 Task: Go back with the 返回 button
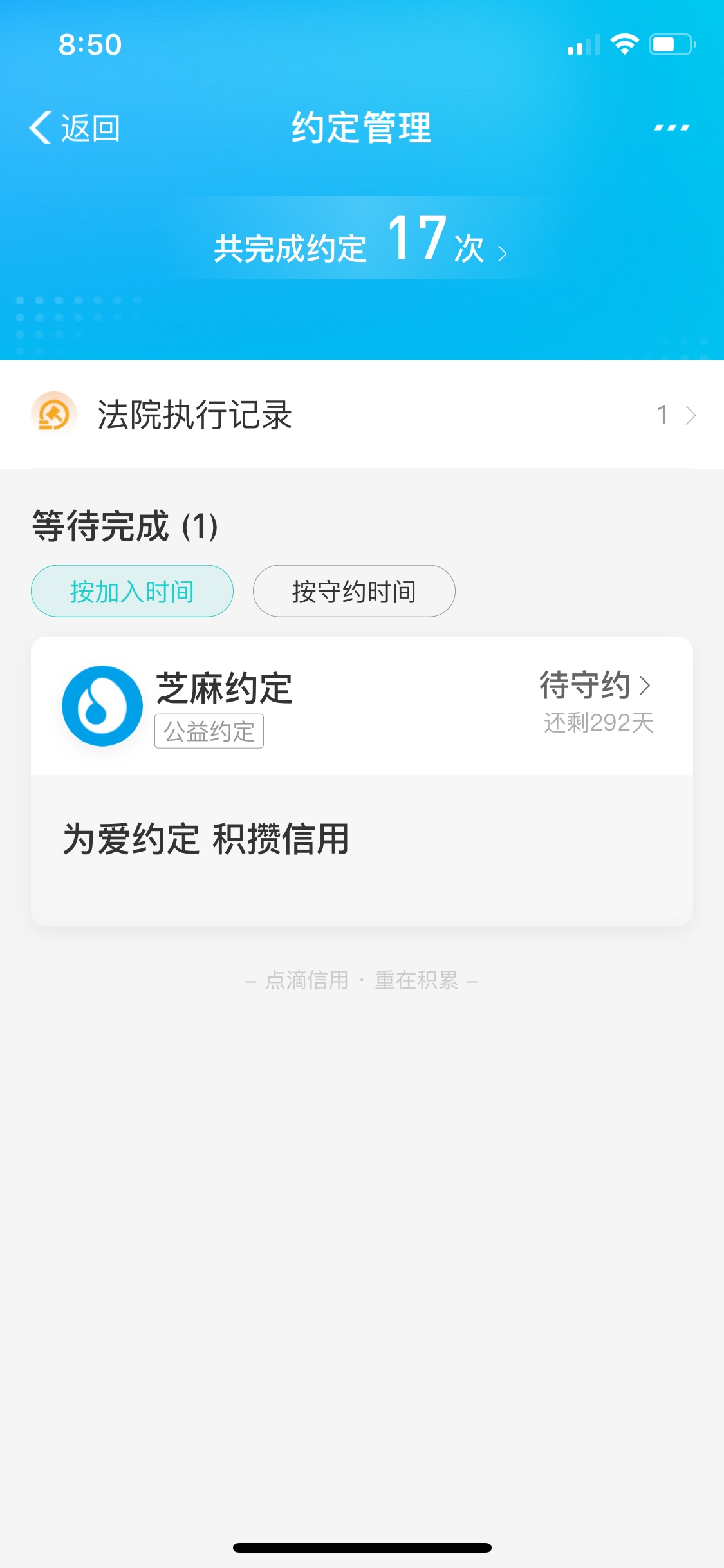point(75,127)
